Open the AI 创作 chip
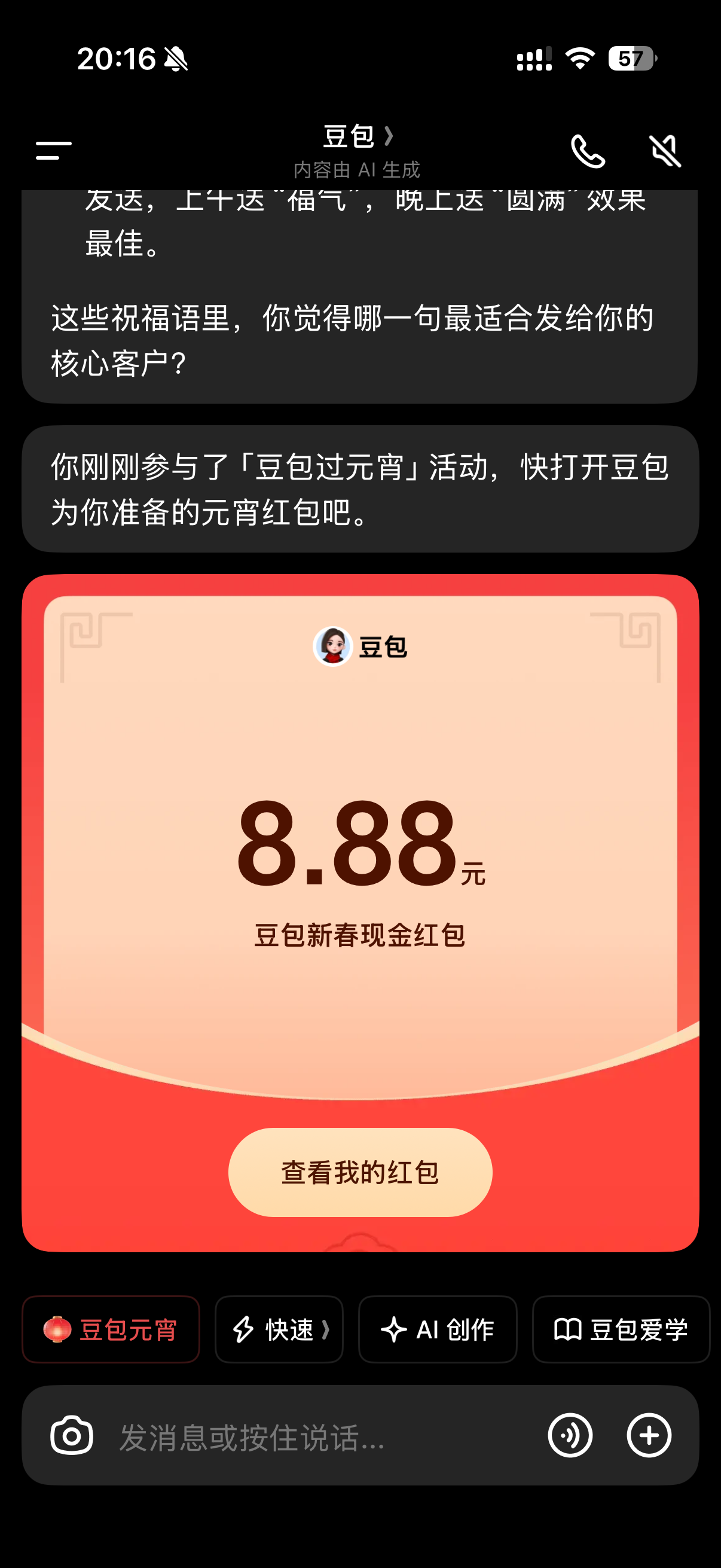Image resolution: width=721 pixels, height=1568 pixels. pos(438,1329)
